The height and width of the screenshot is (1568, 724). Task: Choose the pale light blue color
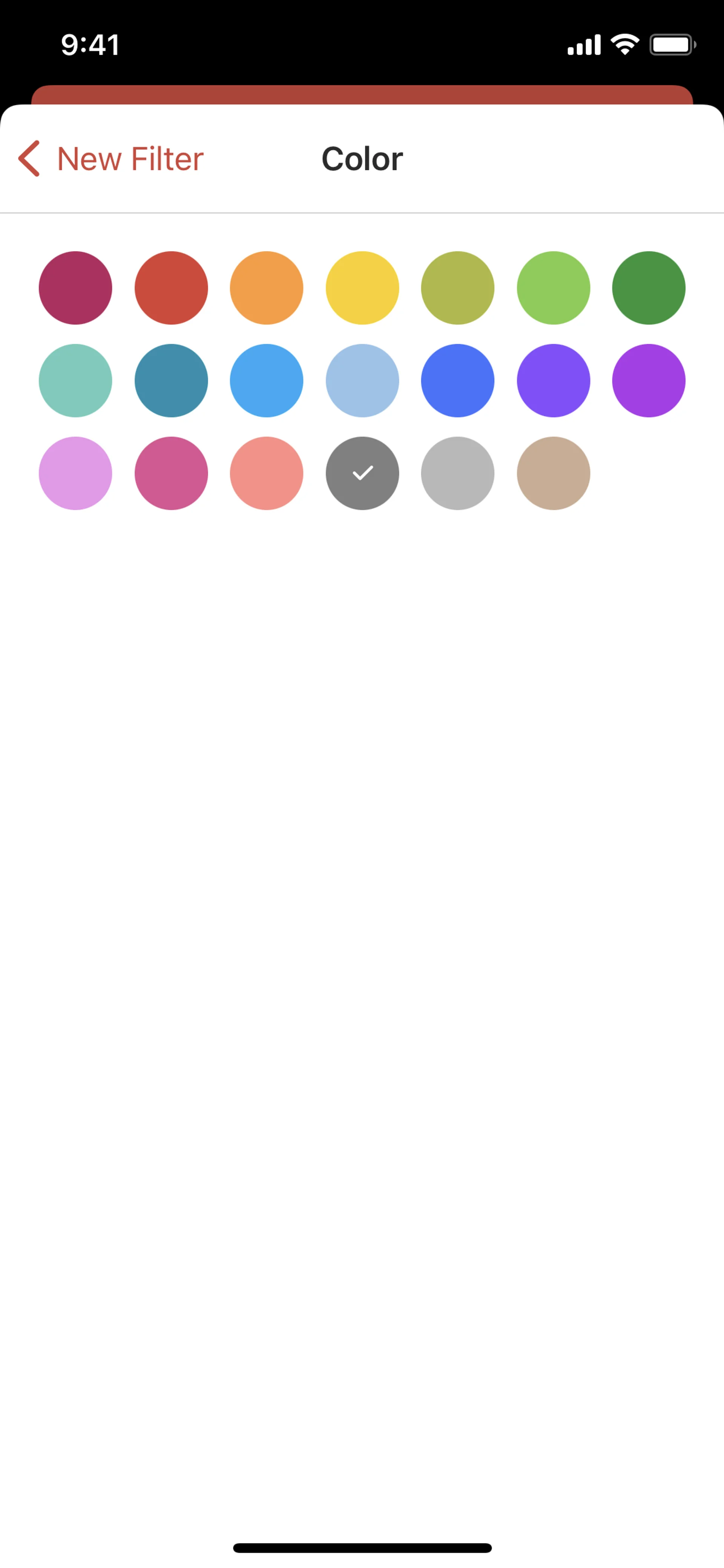point(362,381)
